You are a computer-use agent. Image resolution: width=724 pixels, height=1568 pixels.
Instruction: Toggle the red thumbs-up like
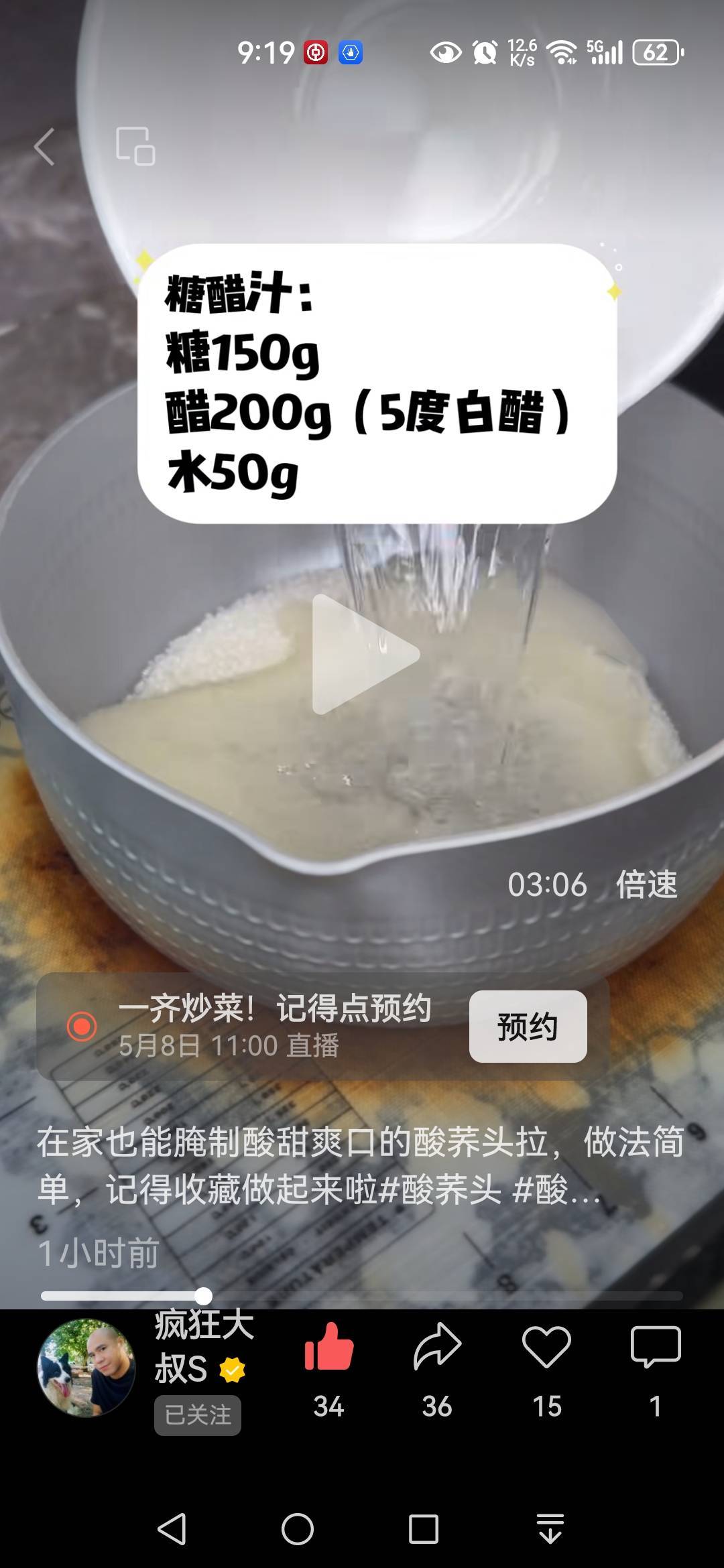tap(328, 1348)
